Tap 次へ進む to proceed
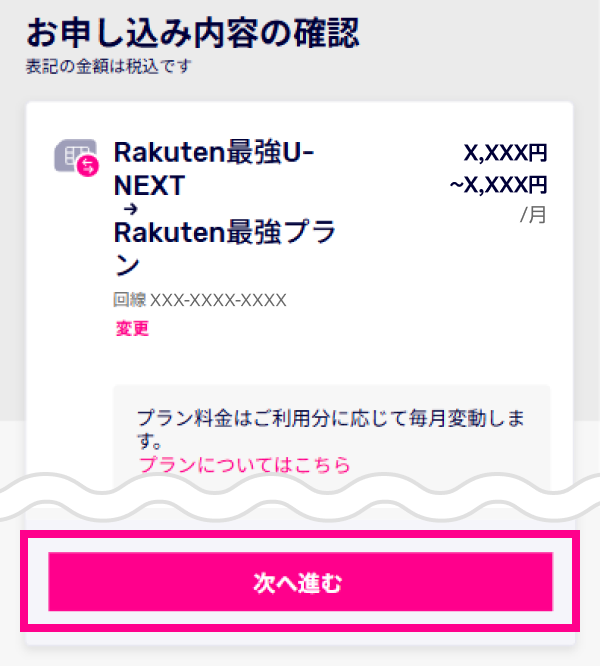 click(300, 582)
